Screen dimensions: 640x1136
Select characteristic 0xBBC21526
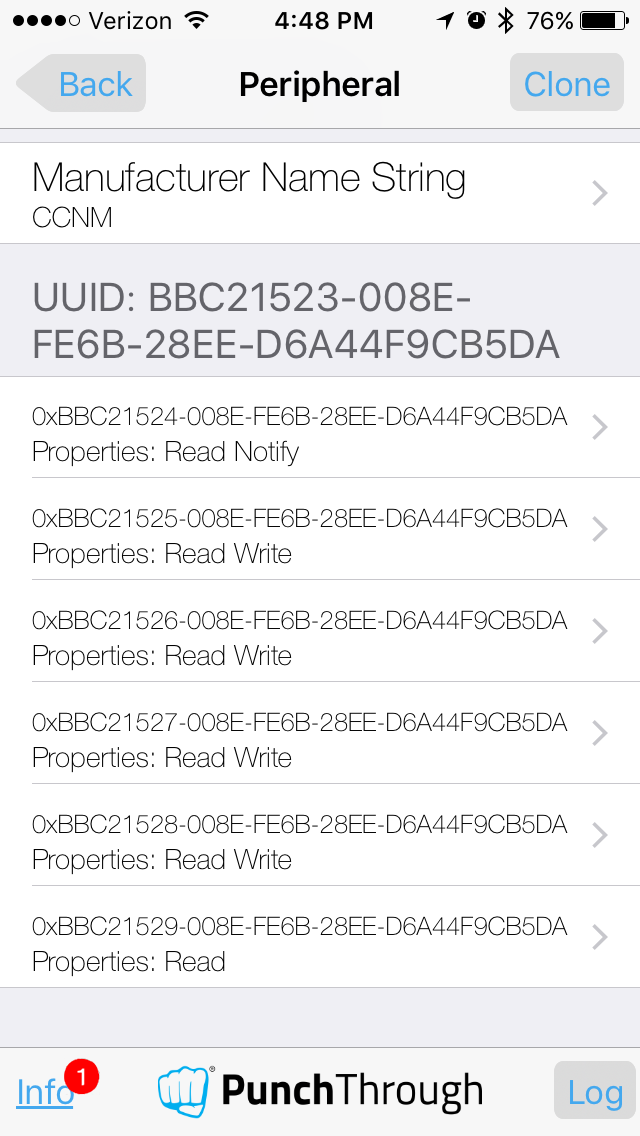coord(320,632)
